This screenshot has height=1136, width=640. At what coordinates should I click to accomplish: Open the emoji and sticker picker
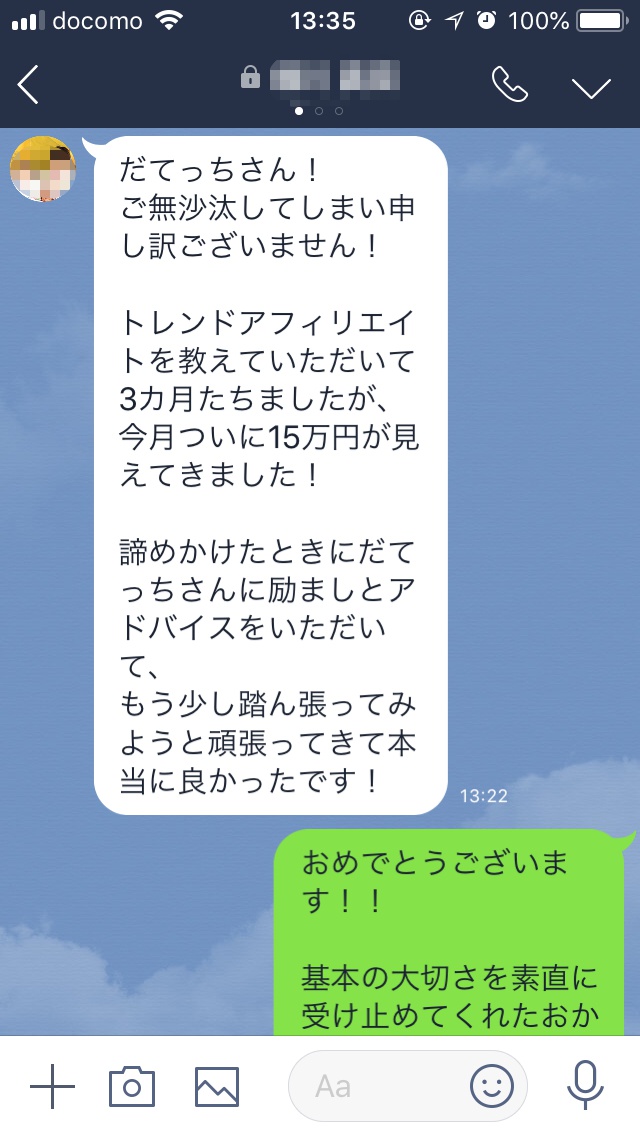coord(492,1086)
